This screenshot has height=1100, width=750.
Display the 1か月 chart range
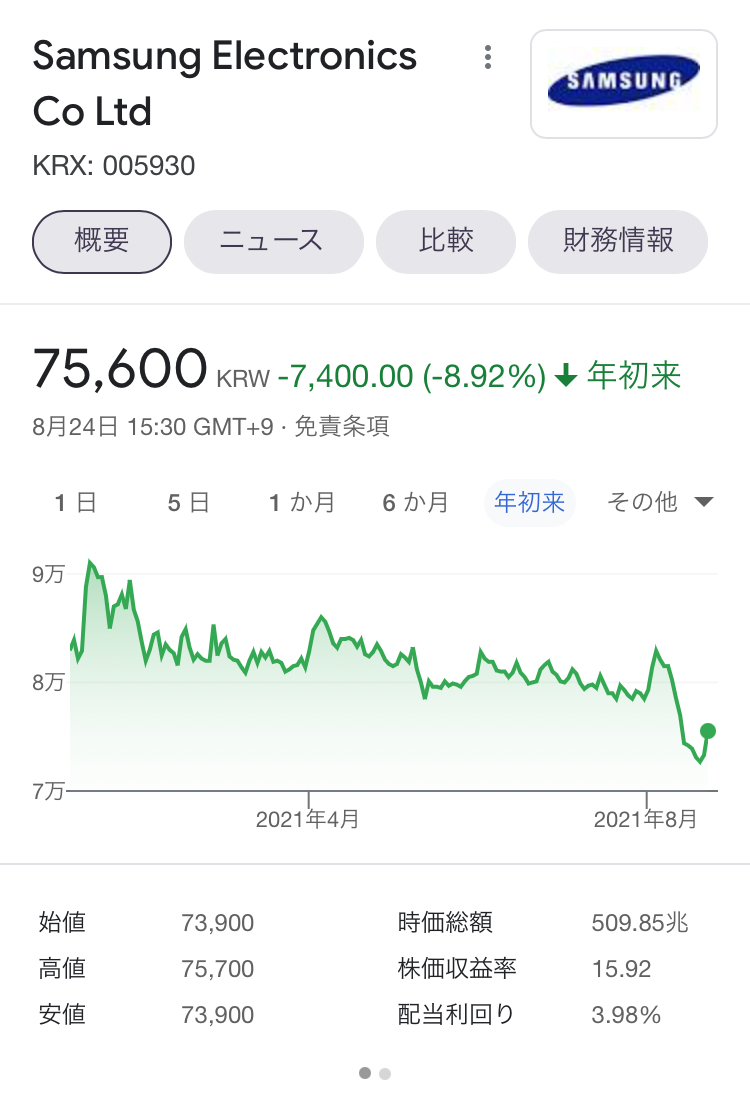pos(302,502)
